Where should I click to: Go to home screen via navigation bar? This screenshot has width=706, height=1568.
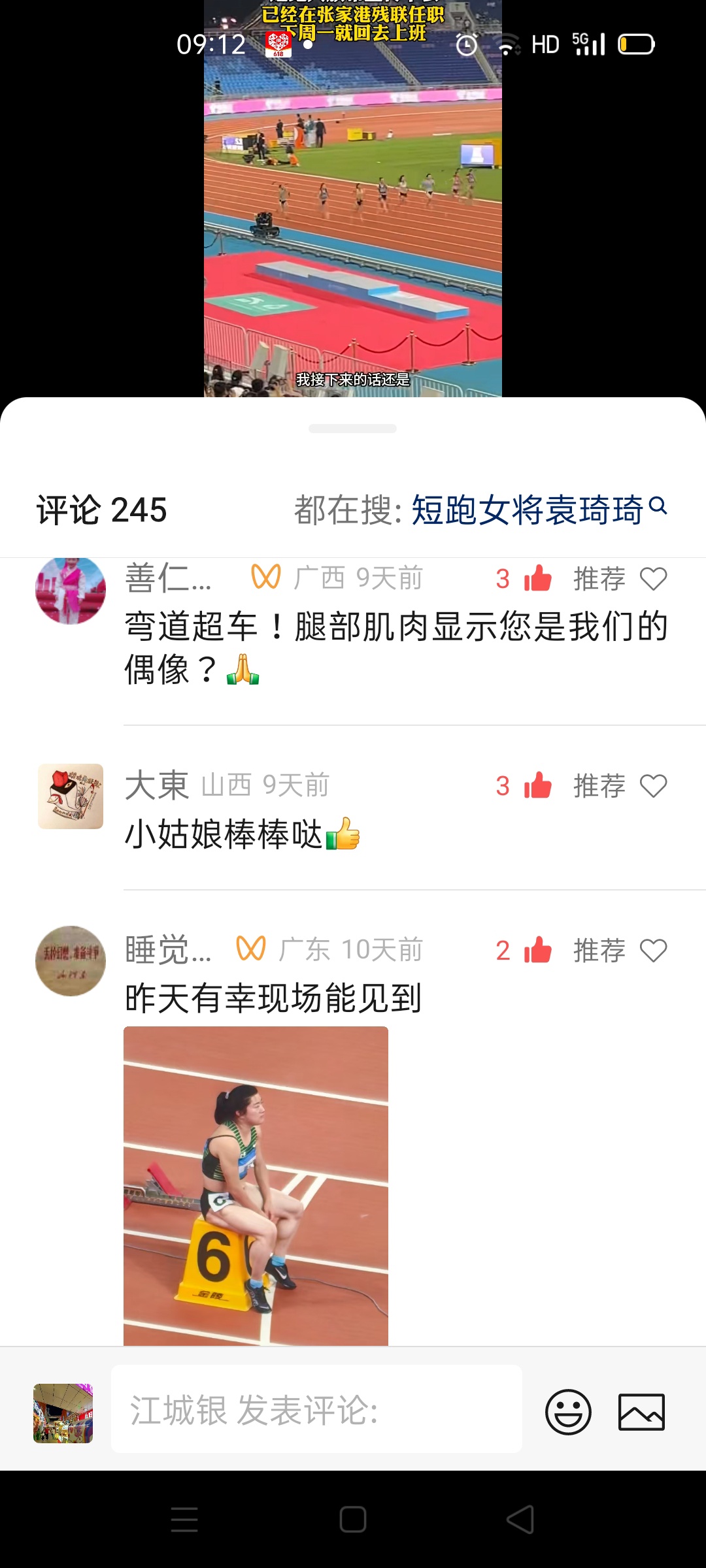coord(353,1519)
